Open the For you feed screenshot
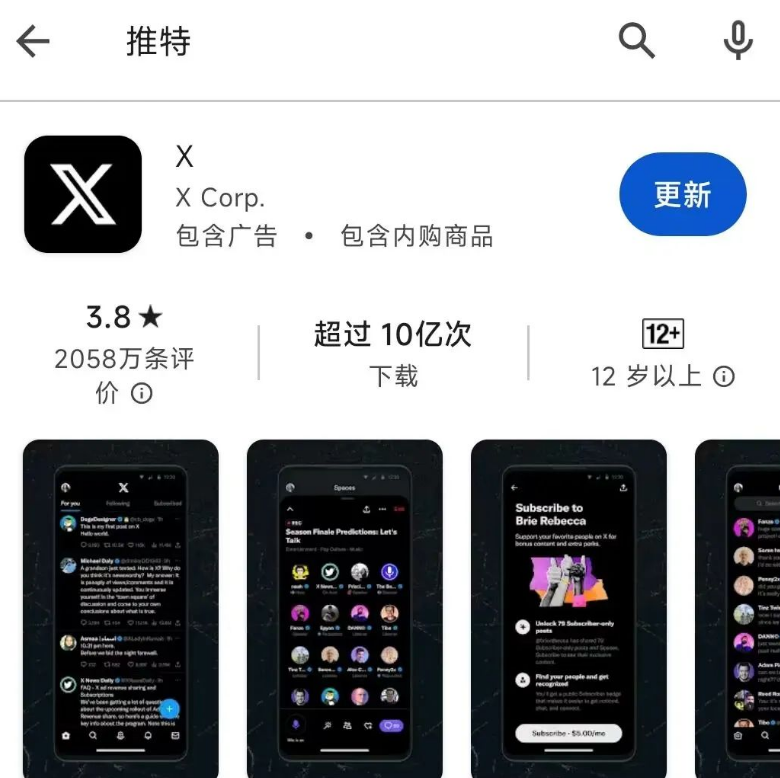780x778 pixels. tap(121, 607)
